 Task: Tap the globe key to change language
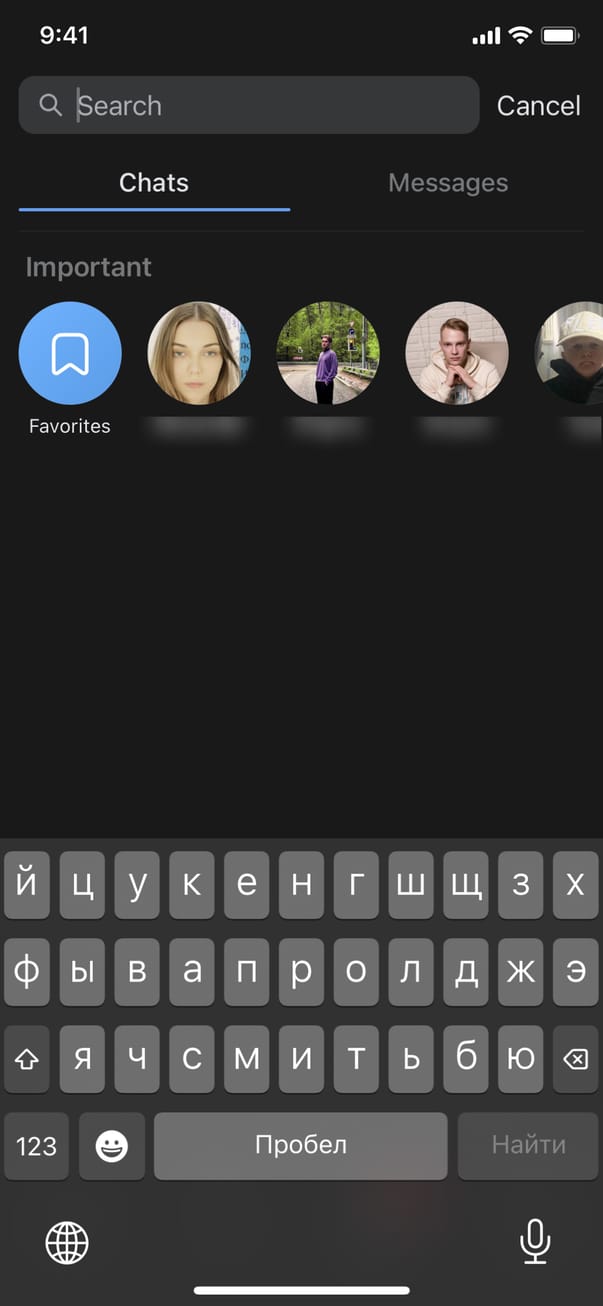click(67, 1243)
